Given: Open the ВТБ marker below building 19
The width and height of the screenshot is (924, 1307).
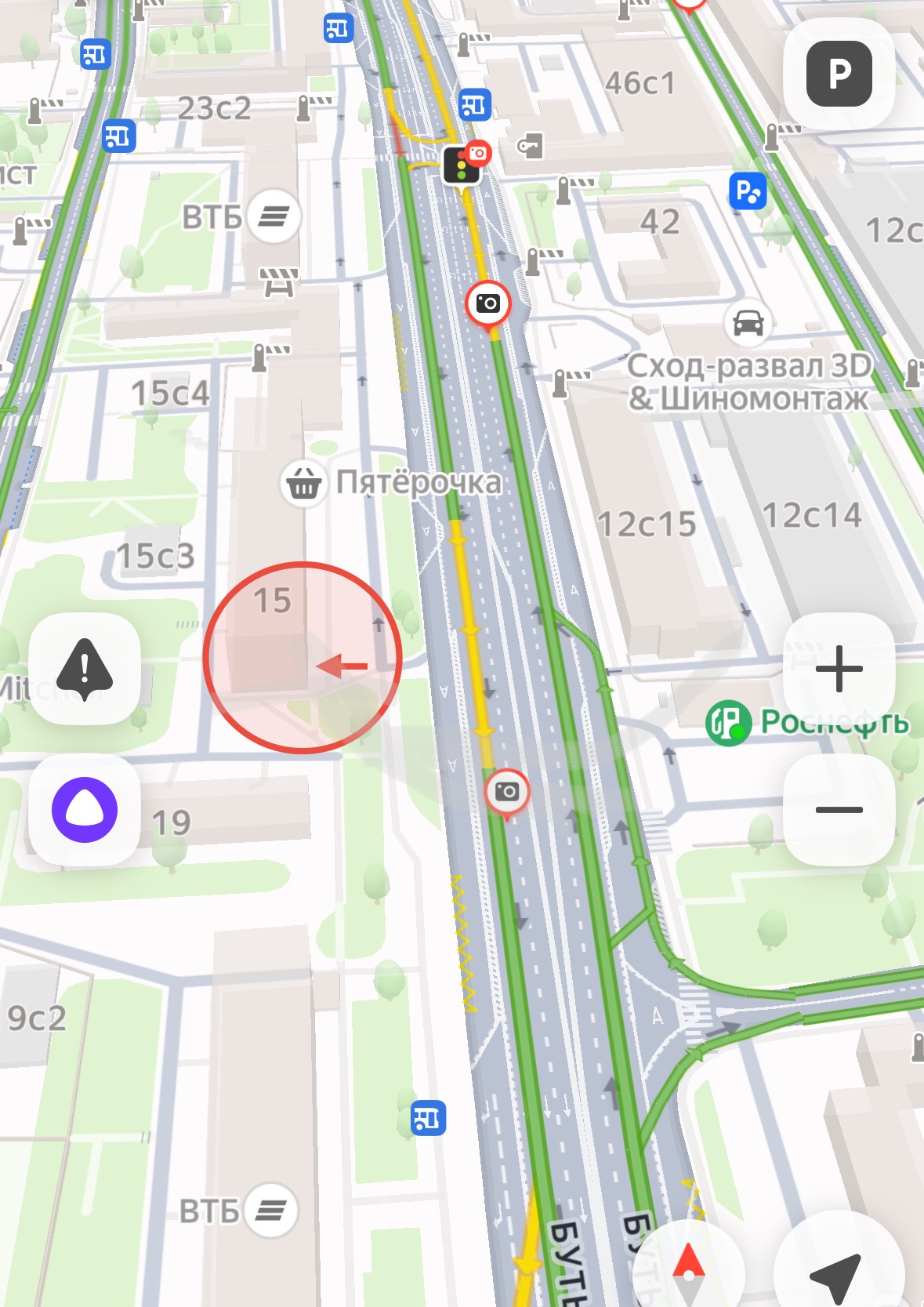Looking at the screenshot, I should [x=270, y=1211].
